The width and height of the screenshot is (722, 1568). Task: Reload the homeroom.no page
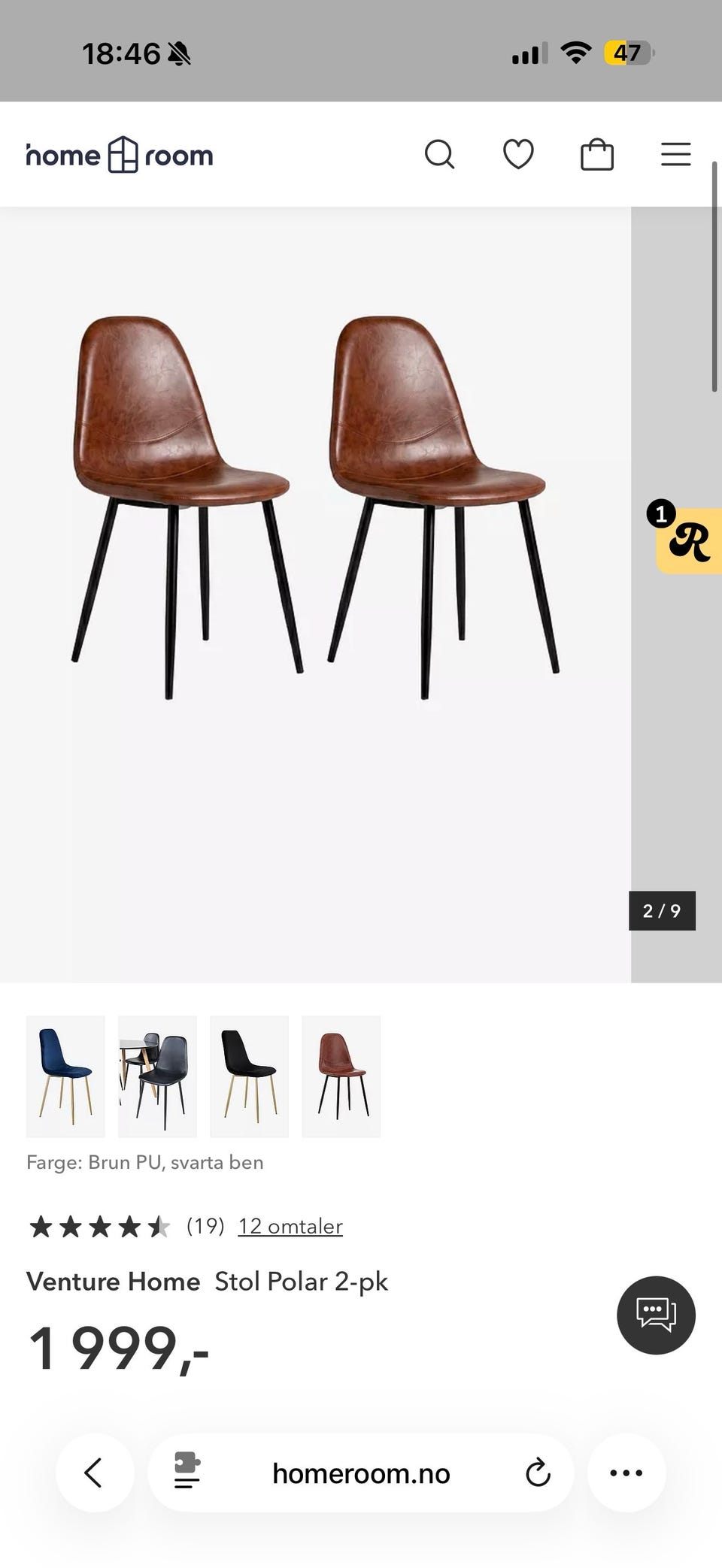tap(538, 1473)
